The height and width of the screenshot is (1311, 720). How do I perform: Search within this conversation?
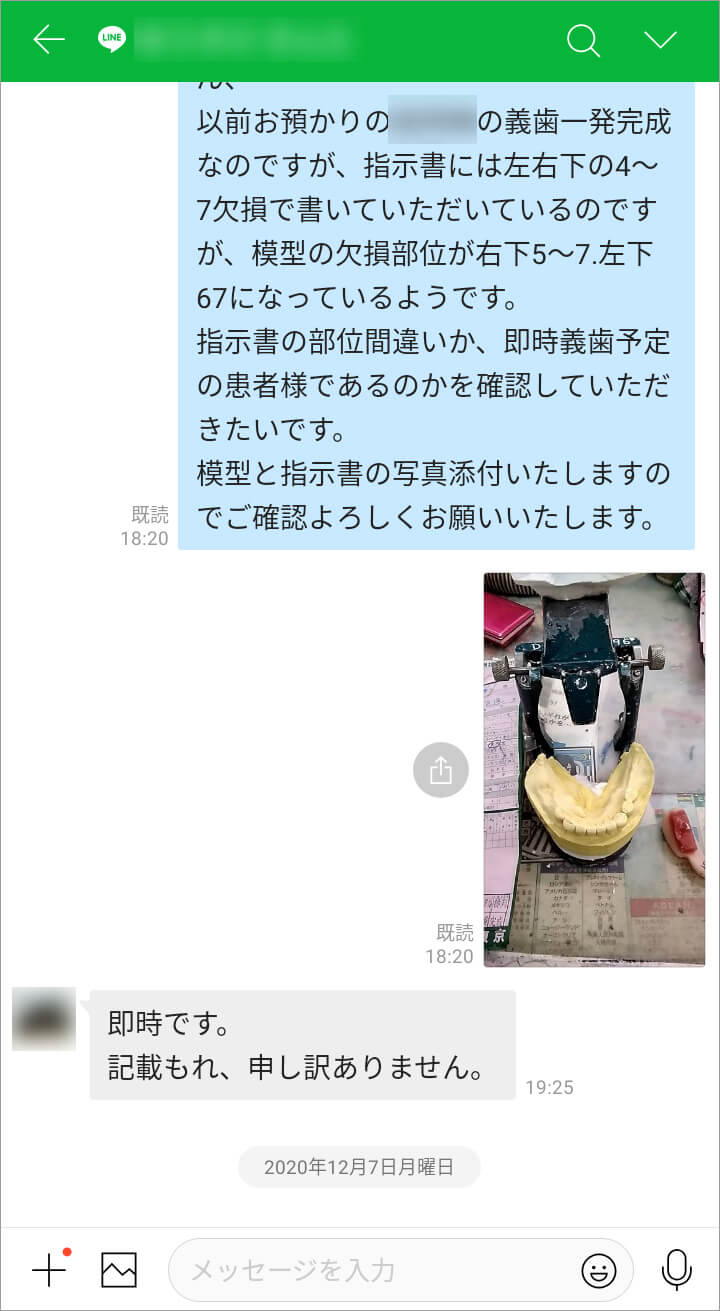pyautogui.click(x=583, y=40)
